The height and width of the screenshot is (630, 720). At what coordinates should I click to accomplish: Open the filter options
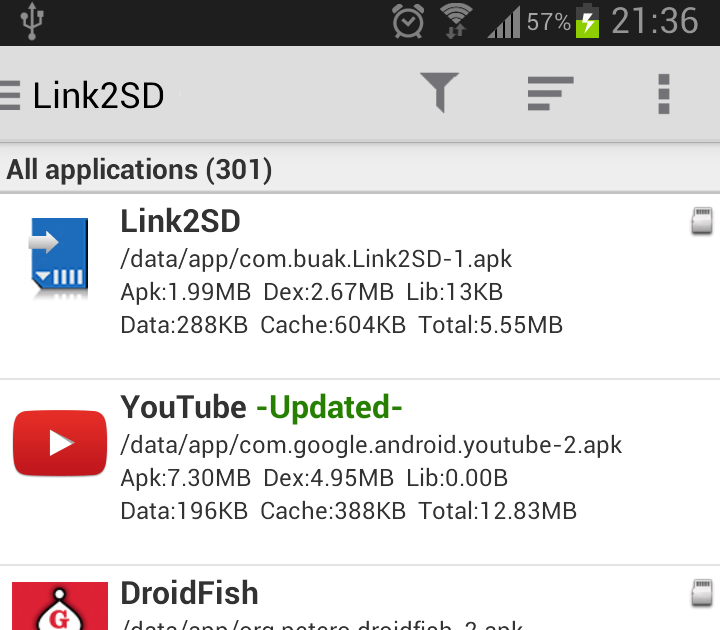438,94
